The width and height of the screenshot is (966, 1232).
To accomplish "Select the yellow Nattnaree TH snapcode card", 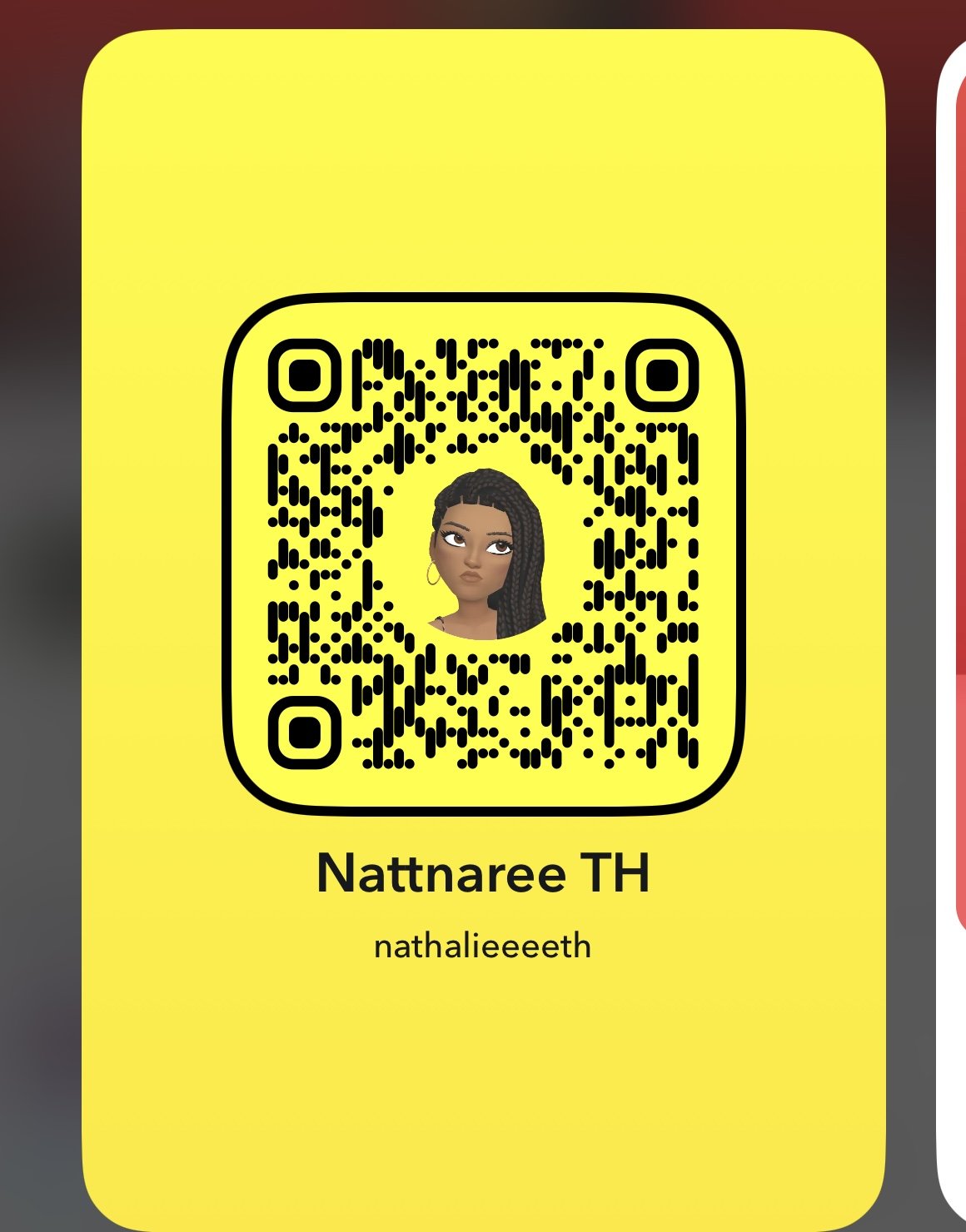I will (x=483, y=1041).
